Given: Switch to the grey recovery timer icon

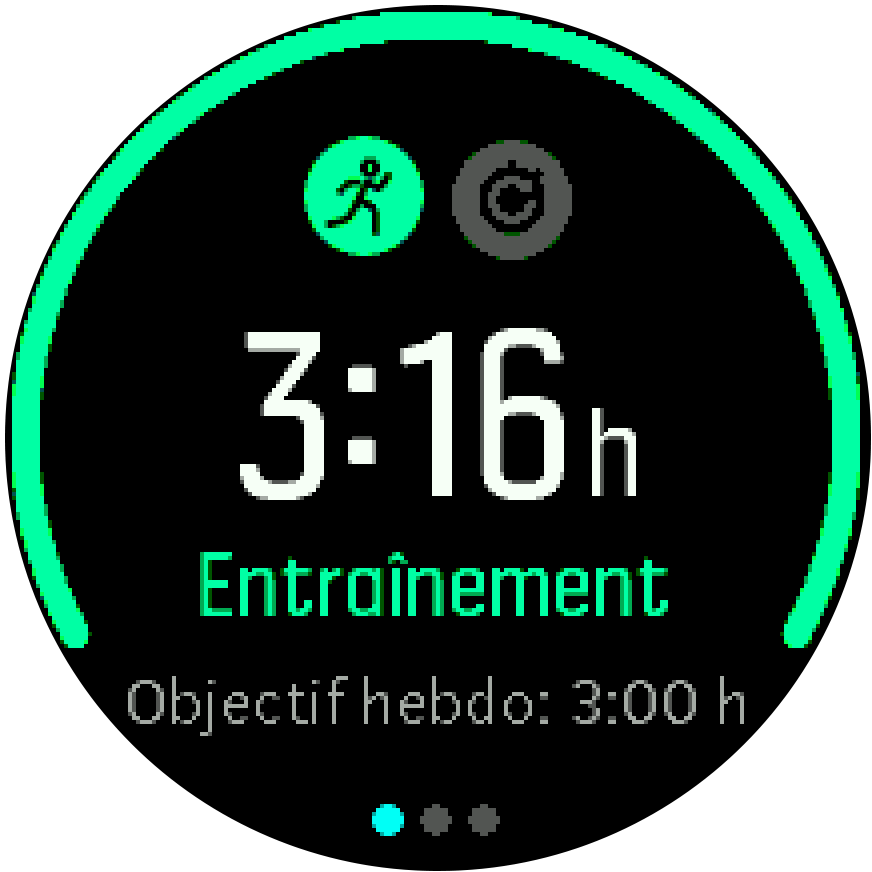Looking at the screenshot, I should (x=512, y=197).
